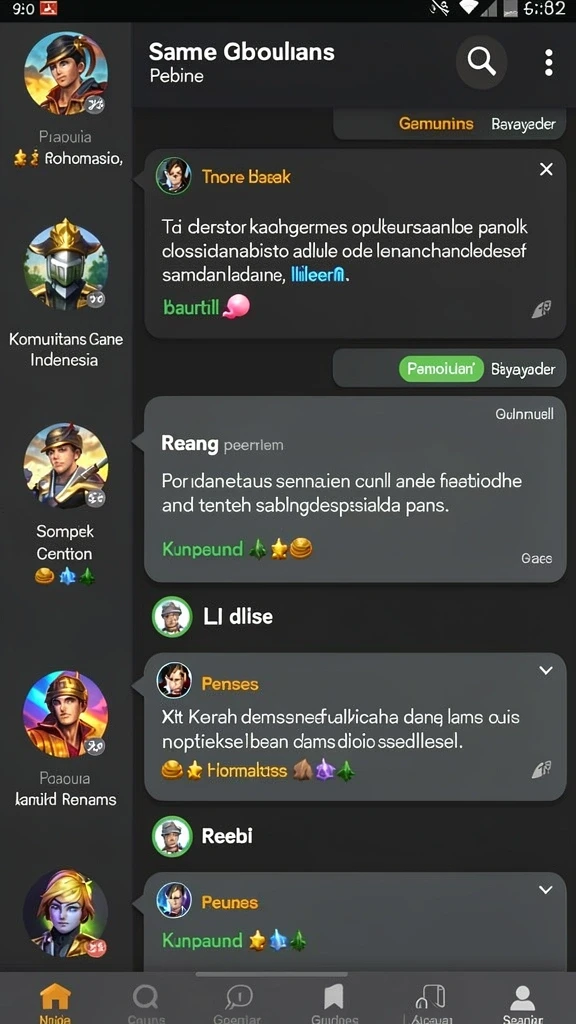Open LI dlise user profile
This screenshot has width=576, height=1024.
tap(213, 616)
